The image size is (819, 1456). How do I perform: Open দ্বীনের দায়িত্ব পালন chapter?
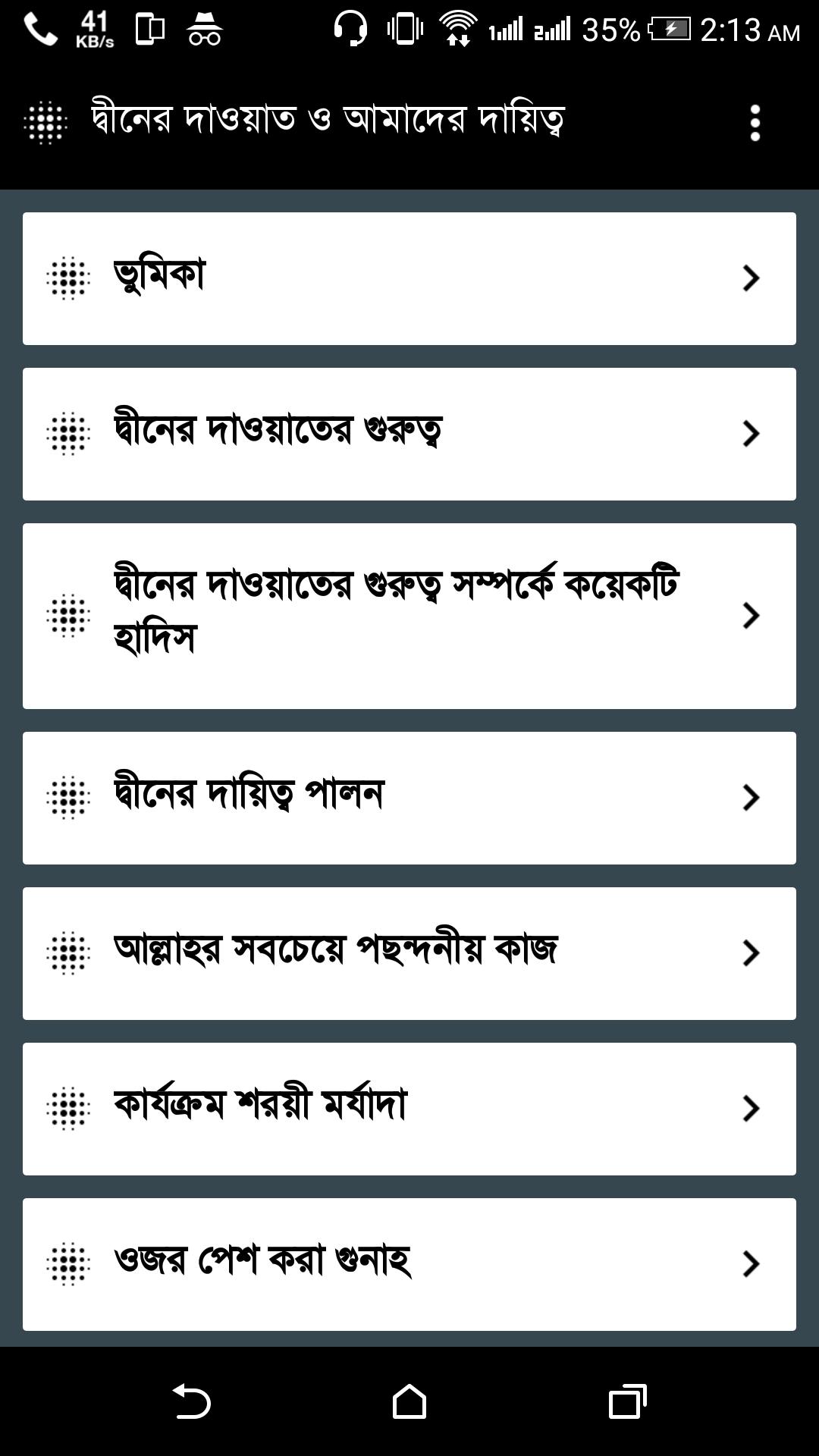tap(409, 798)
